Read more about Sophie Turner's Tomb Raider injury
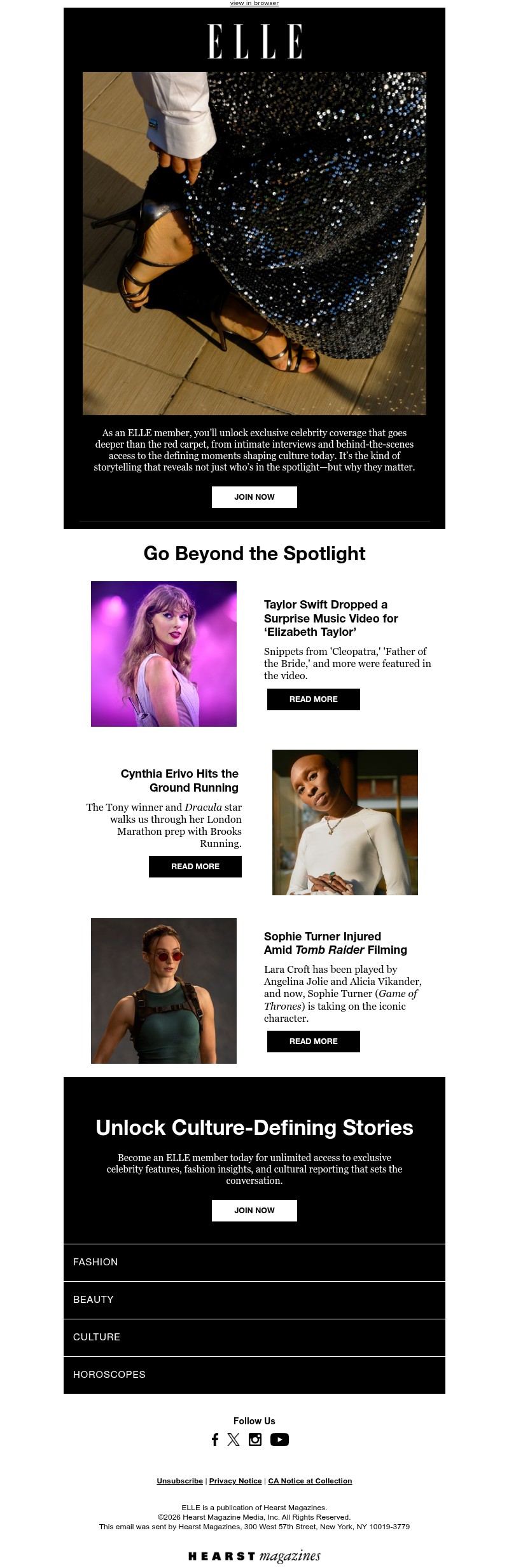 coord(313,1041)
